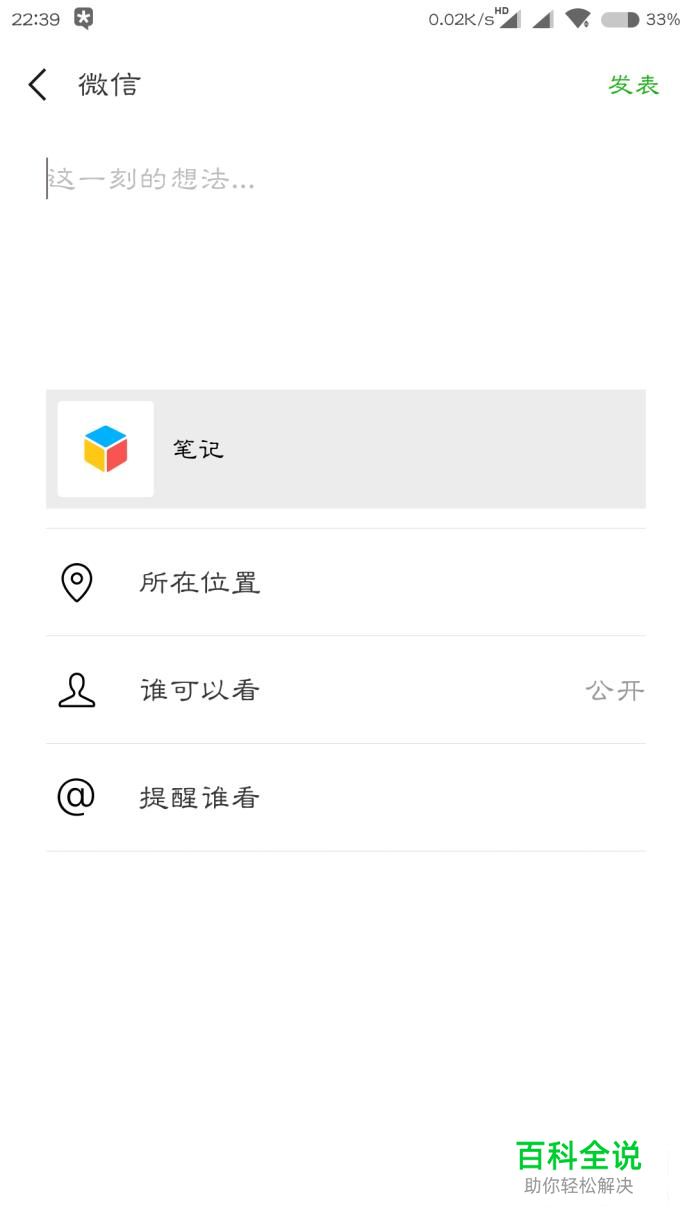The height and width of the screenshot is (1230, 692).
Task: Open the attached 笔记 card
Action: (x=346, y=449)
